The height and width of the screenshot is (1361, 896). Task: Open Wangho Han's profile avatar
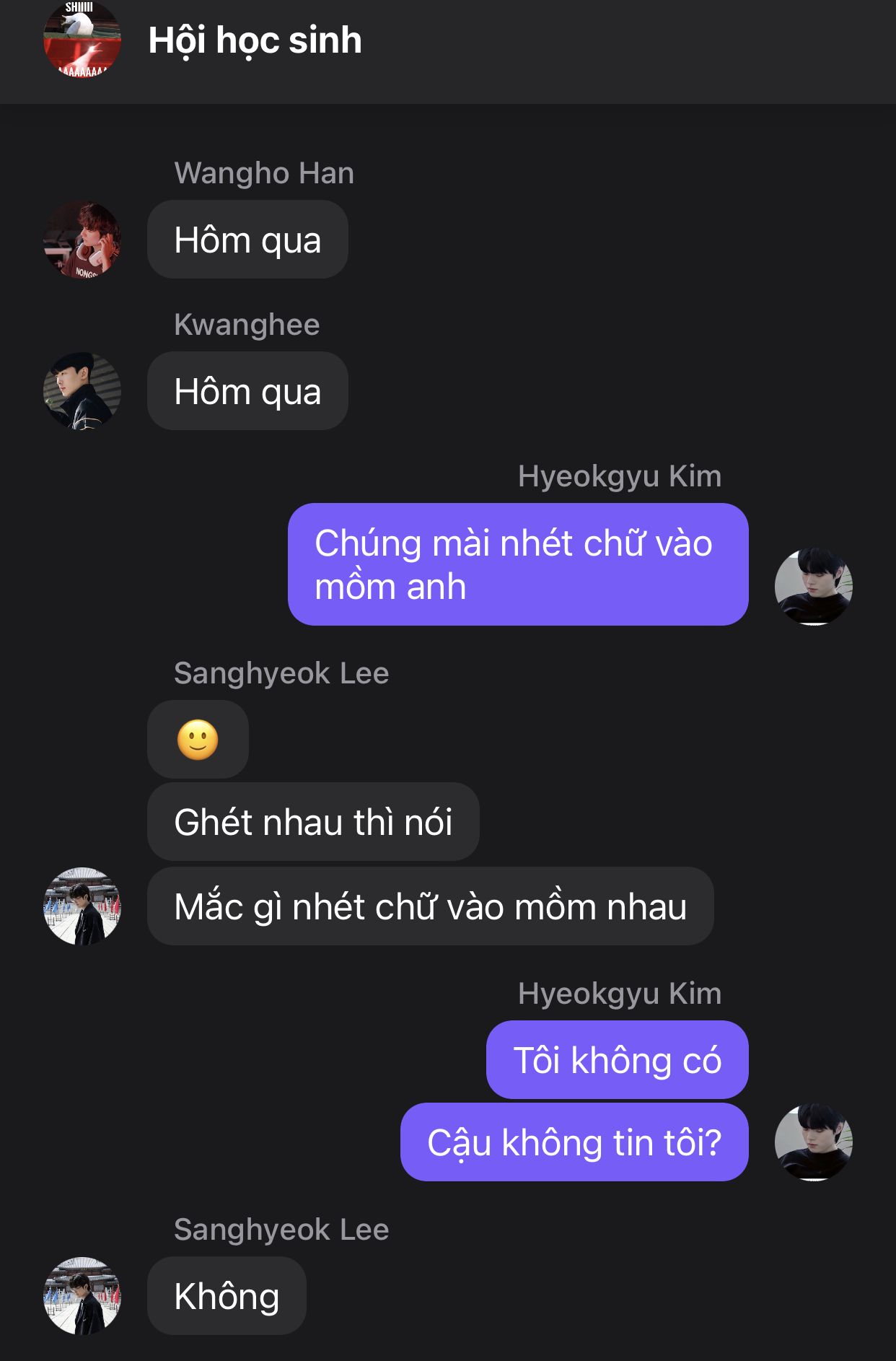(82, 240)
